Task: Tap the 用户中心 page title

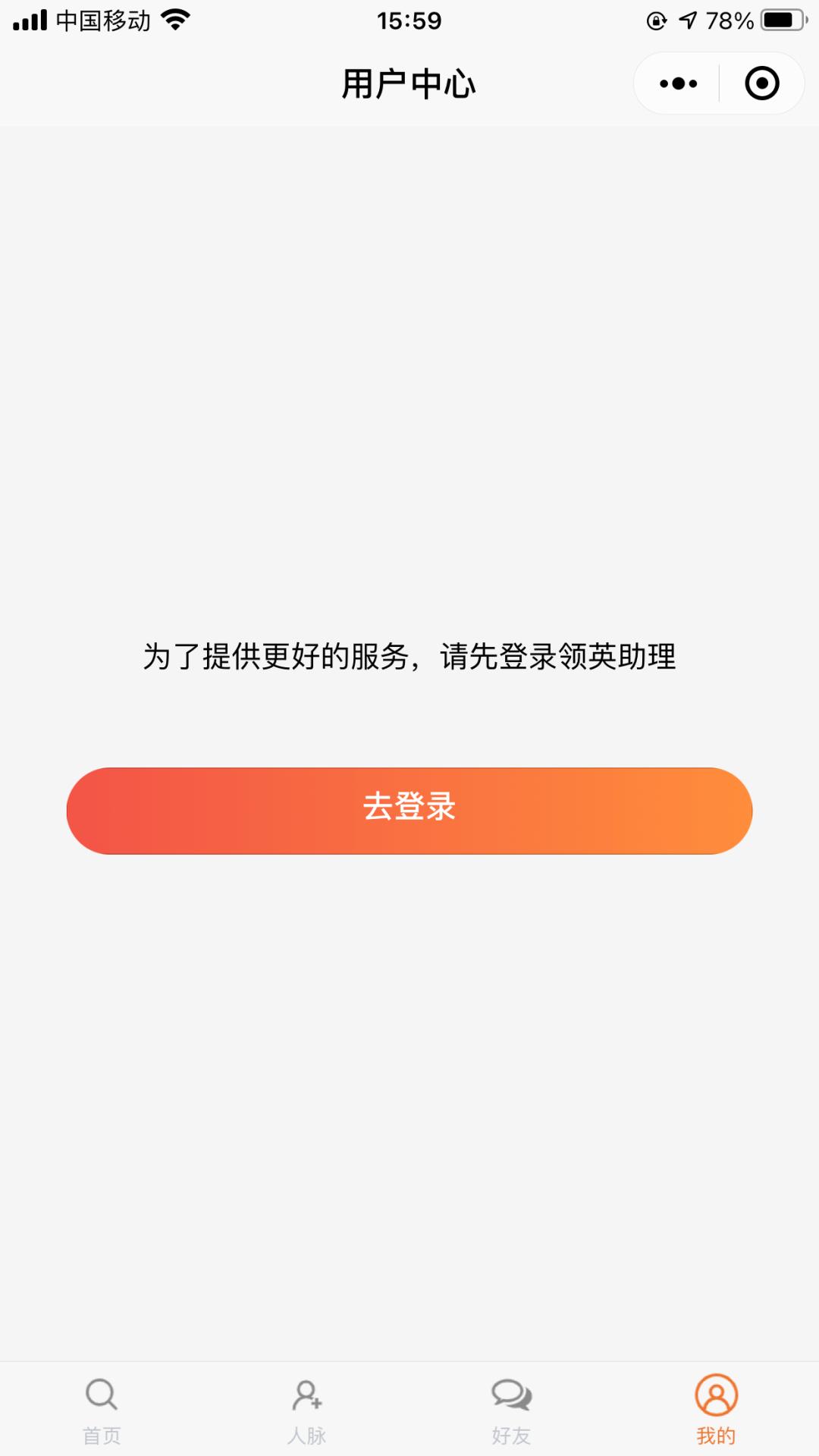Action: coord(409,85)
